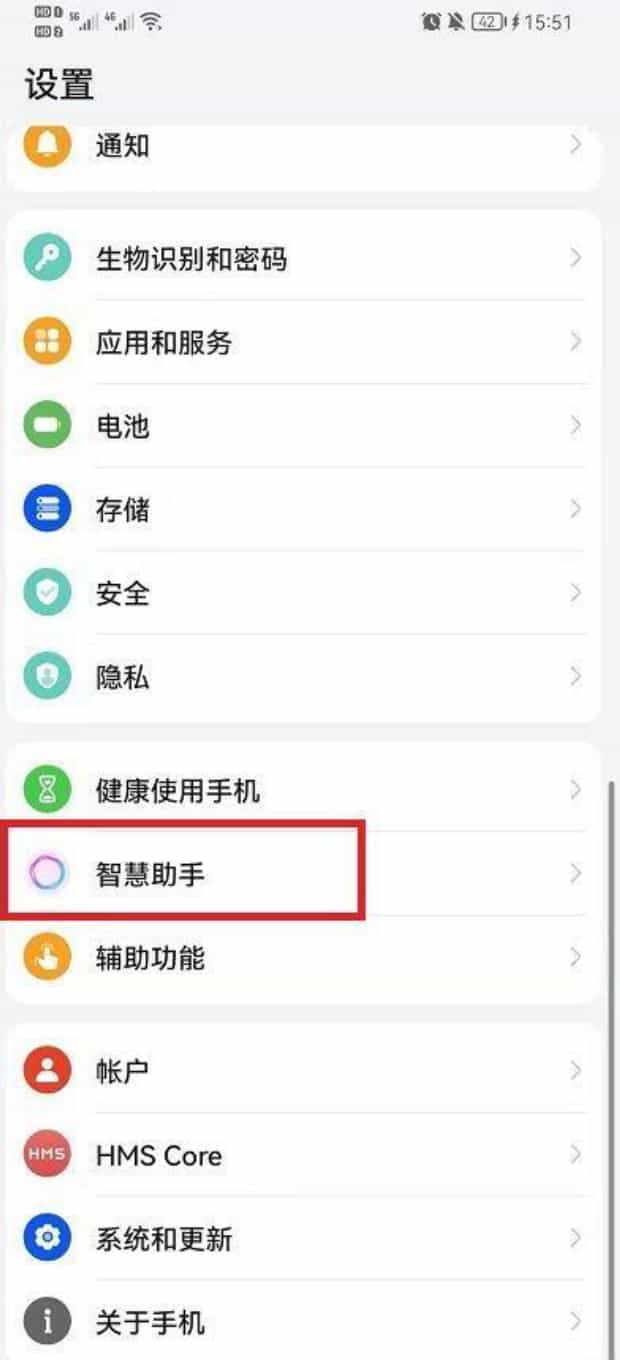Go to 应用和服务
This screenshot has height=1360, width=620.
pos(300,343)
